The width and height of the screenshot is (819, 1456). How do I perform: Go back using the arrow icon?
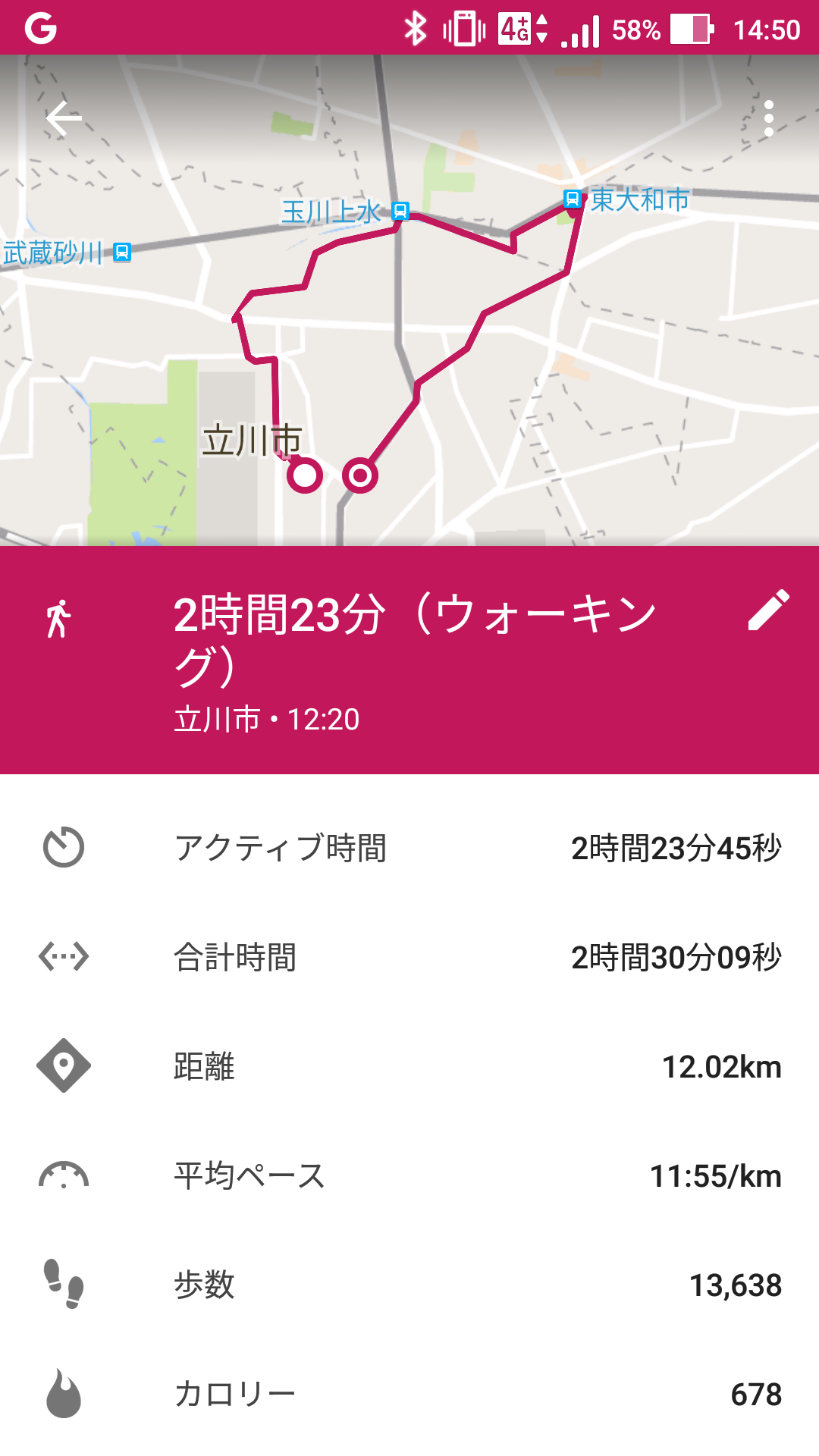pyautogui.click(x=64, y=118)
